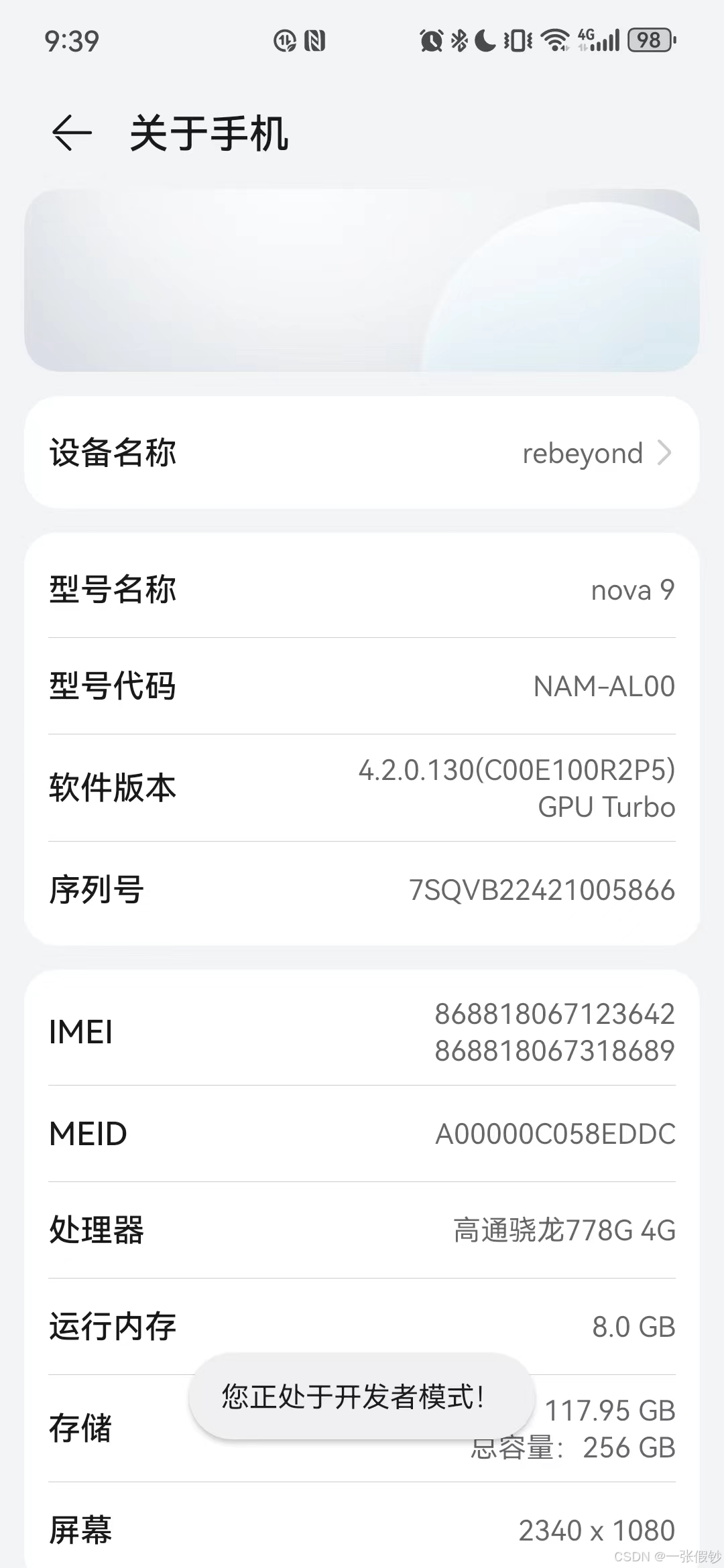Open the 设备名称 row showing rebeyond
Viewport: 724px width, 1568px height.
coord(362,453)
